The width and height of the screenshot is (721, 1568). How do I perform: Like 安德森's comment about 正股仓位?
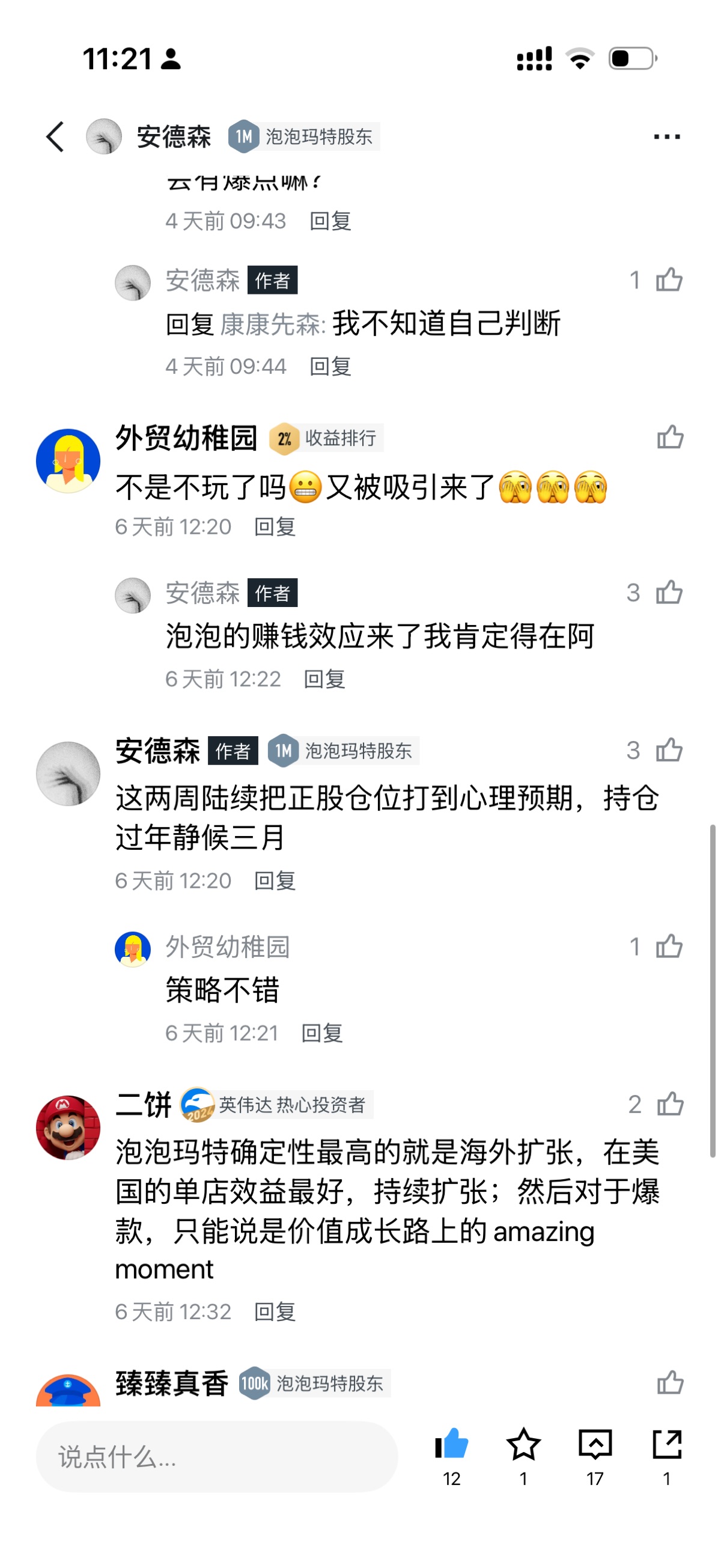click(x=669, y=750)
